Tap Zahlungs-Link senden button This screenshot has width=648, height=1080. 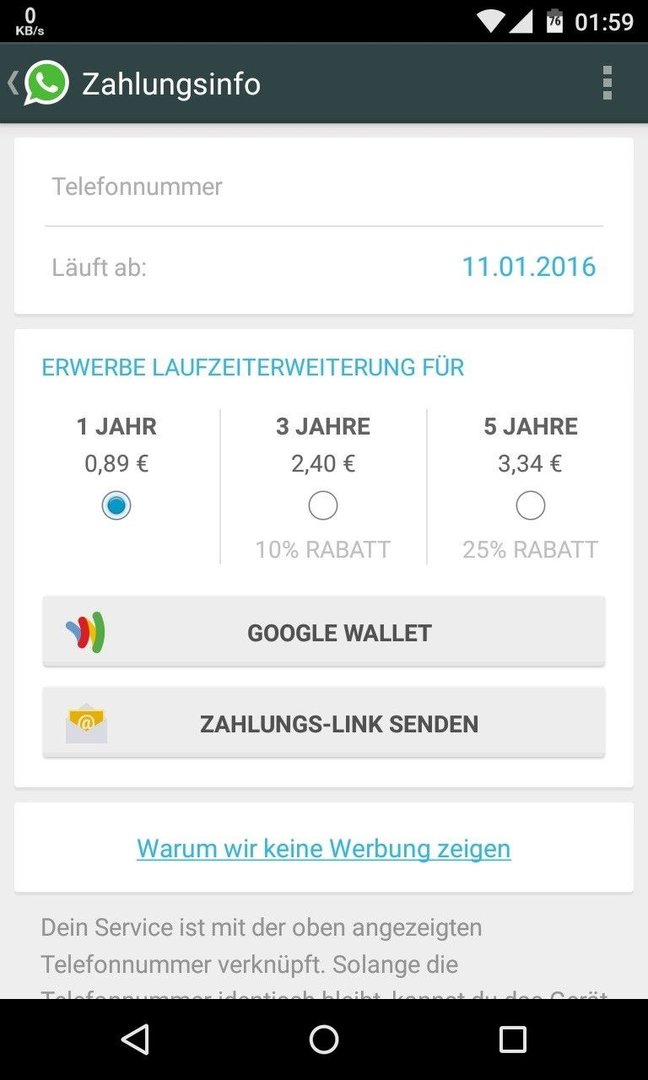coord(324,724)
